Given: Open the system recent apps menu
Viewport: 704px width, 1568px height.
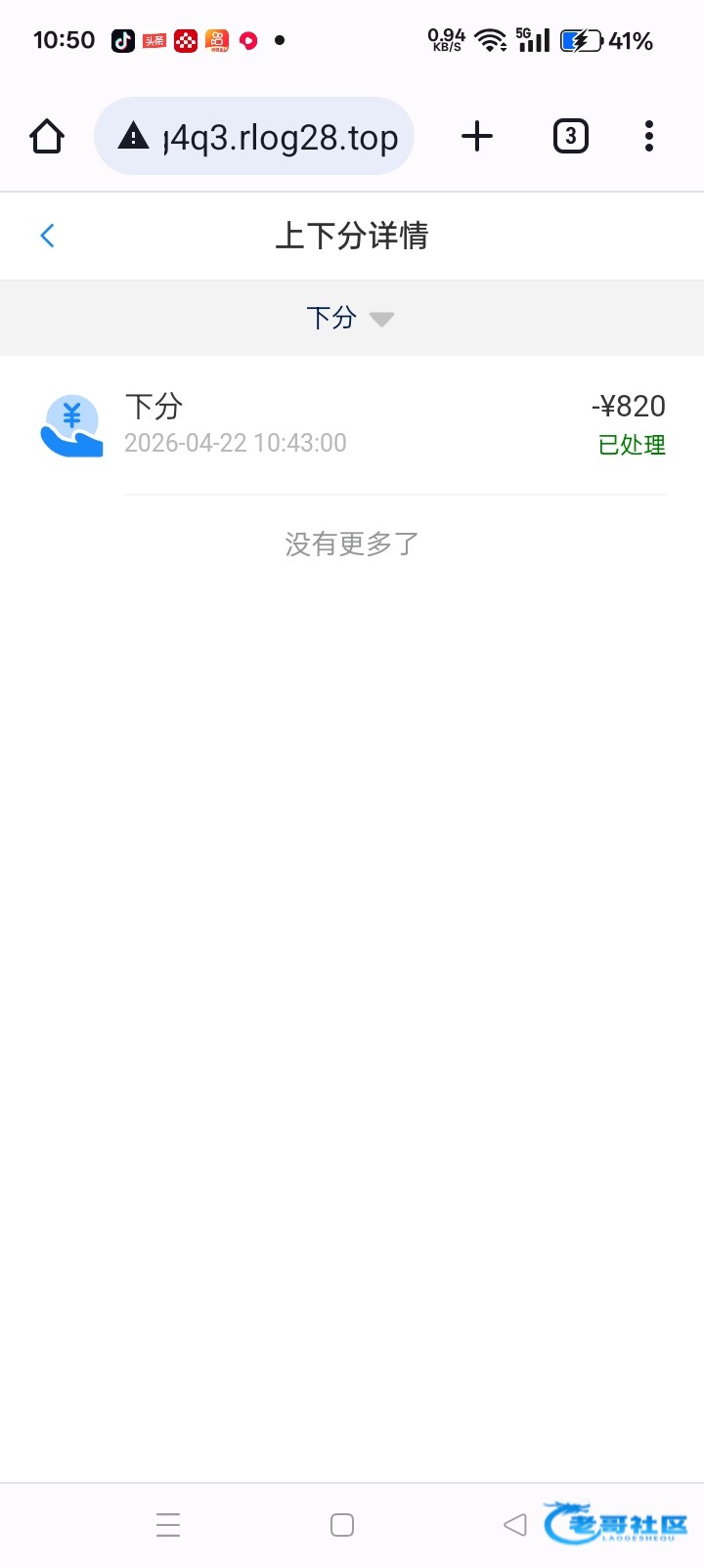Looking at the screenshot, I should click(x=168, y=1525).
